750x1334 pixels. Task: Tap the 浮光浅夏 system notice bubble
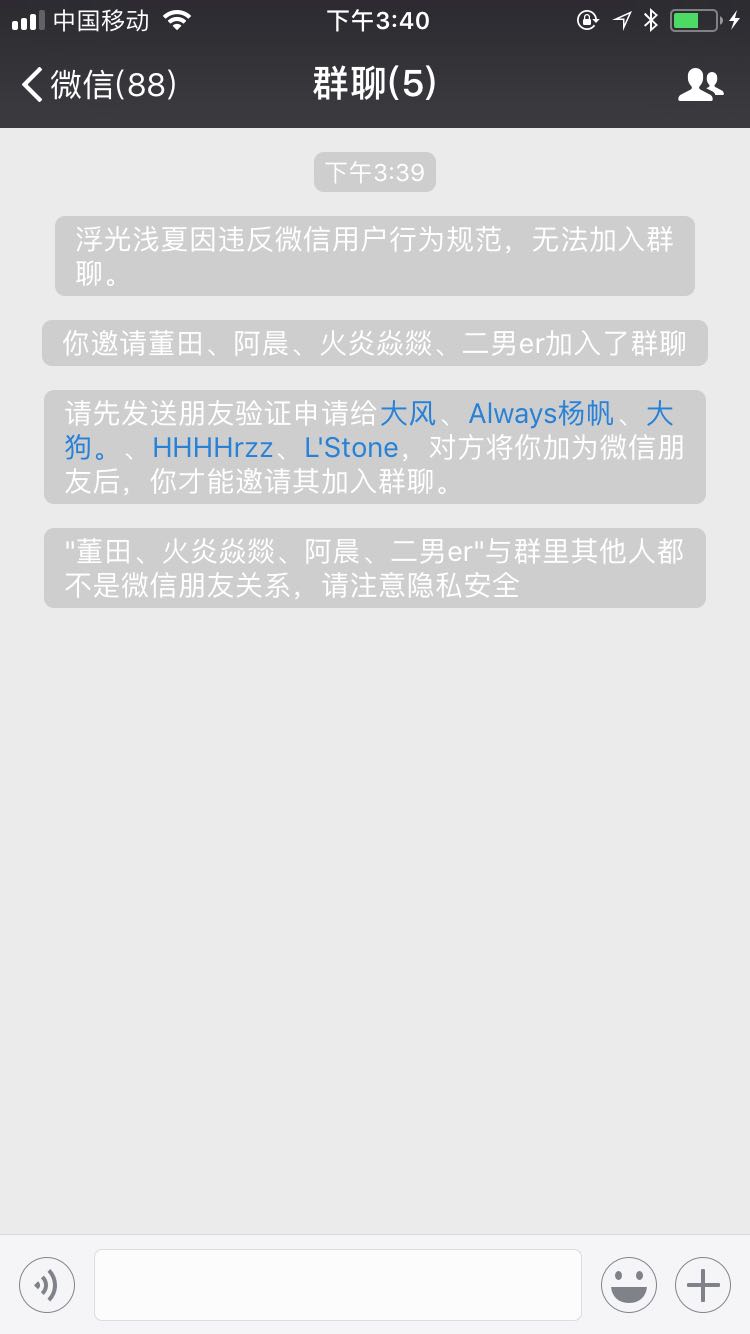click(x=374, y=255)
